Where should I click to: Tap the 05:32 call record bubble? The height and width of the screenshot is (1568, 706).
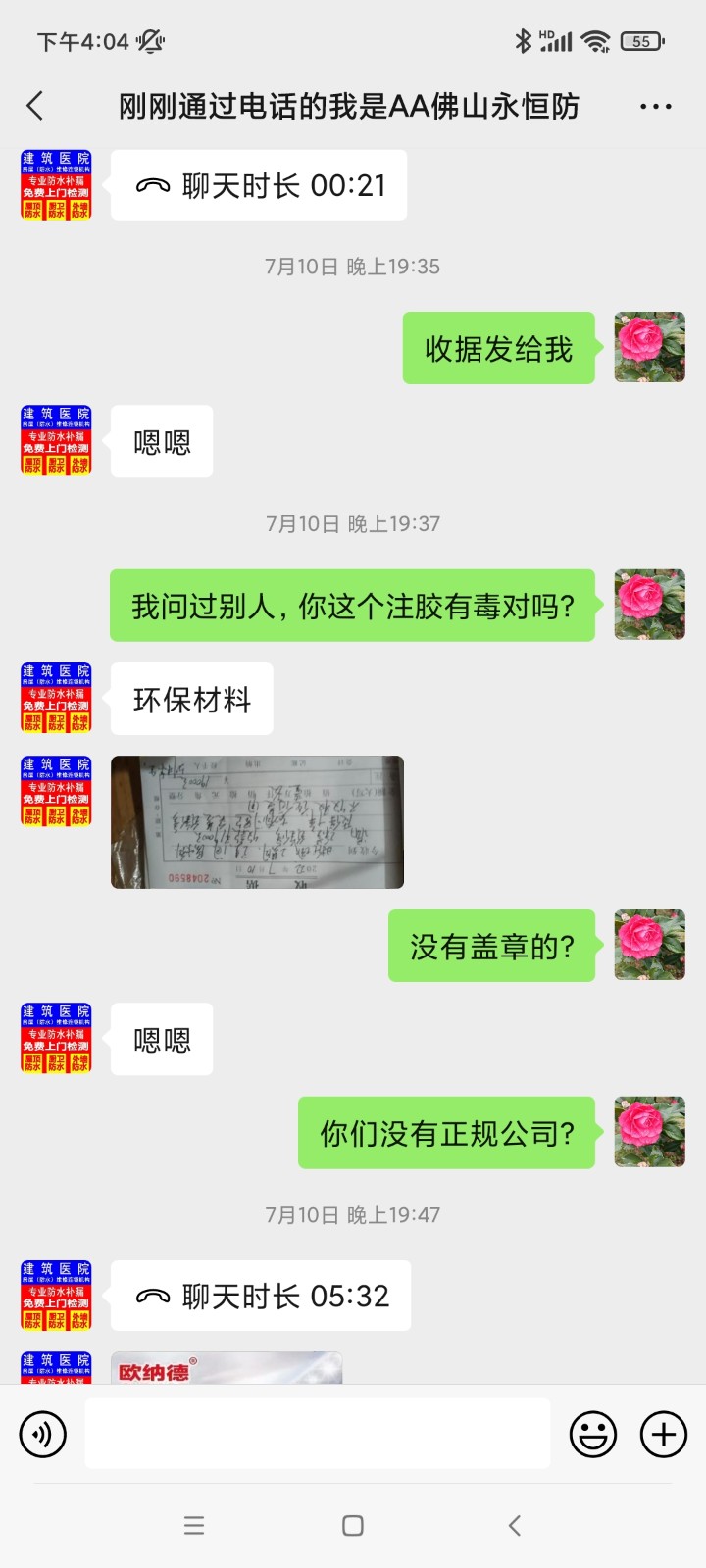point(261,1296)
